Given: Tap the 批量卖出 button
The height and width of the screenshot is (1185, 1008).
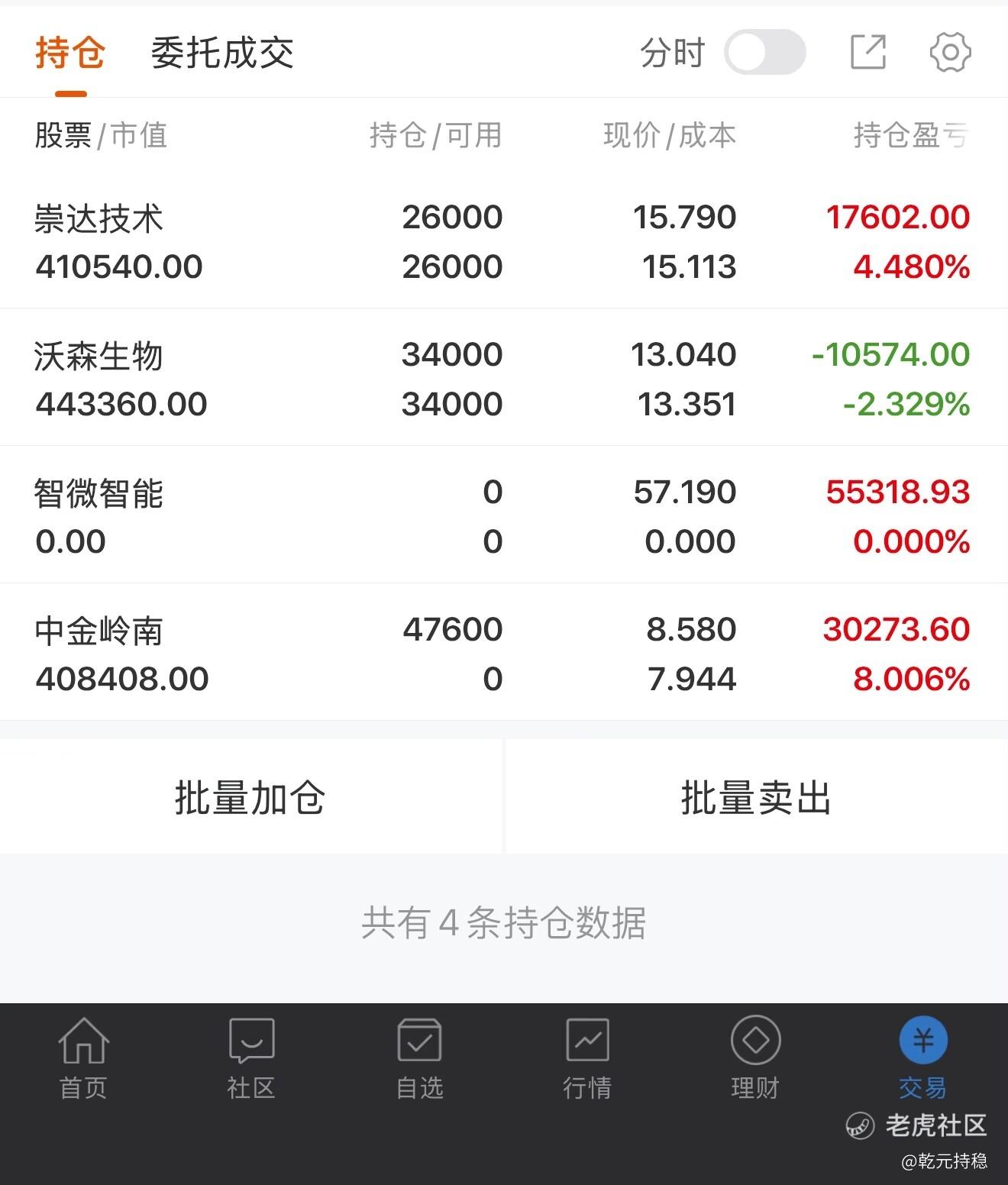Looking at the screenshot, I should tap(756, 797).
